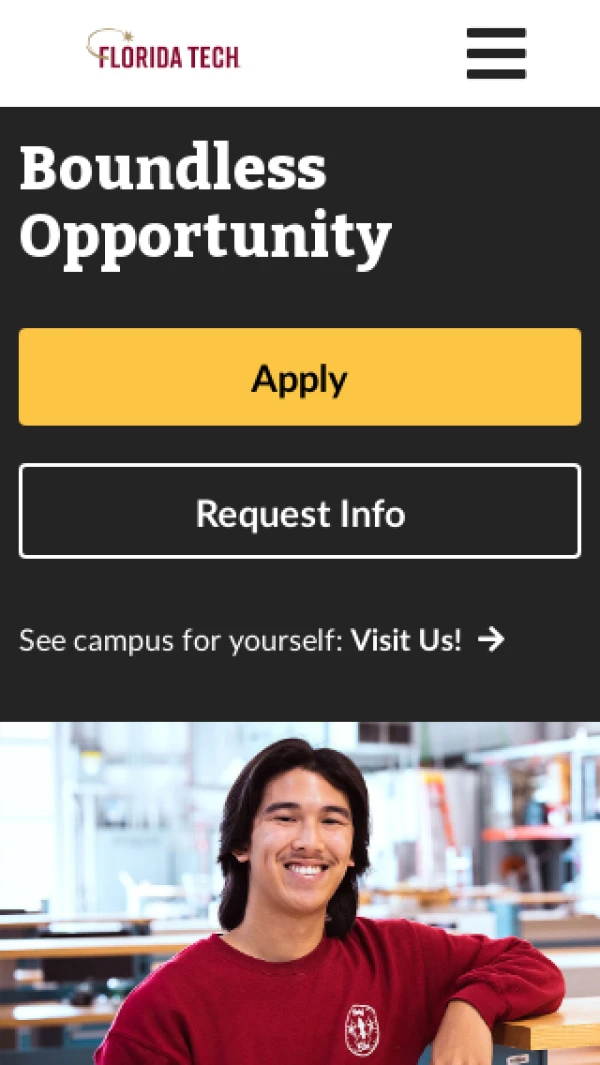Go to the Florida Tech homepage logo
This screenshot has width=600, height=1065.
[x=164, y=50]
